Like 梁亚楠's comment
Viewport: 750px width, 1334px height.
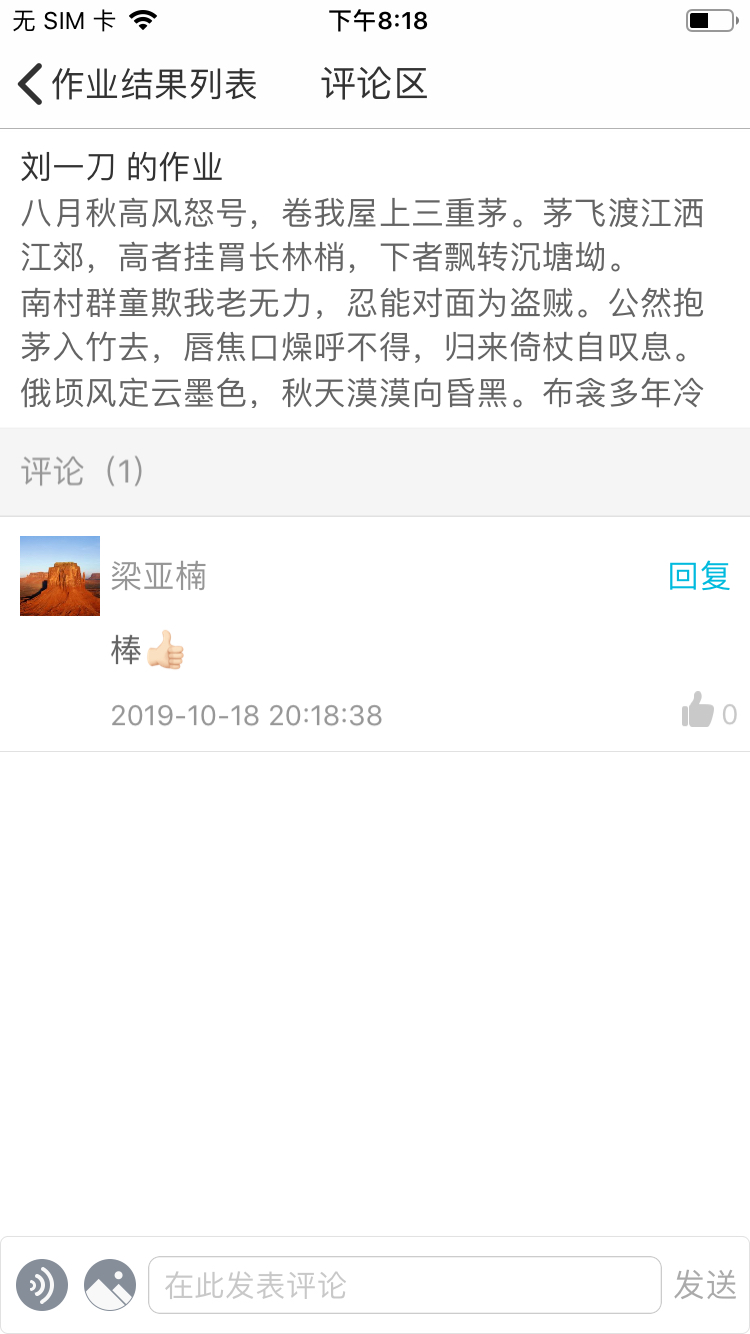698,712
